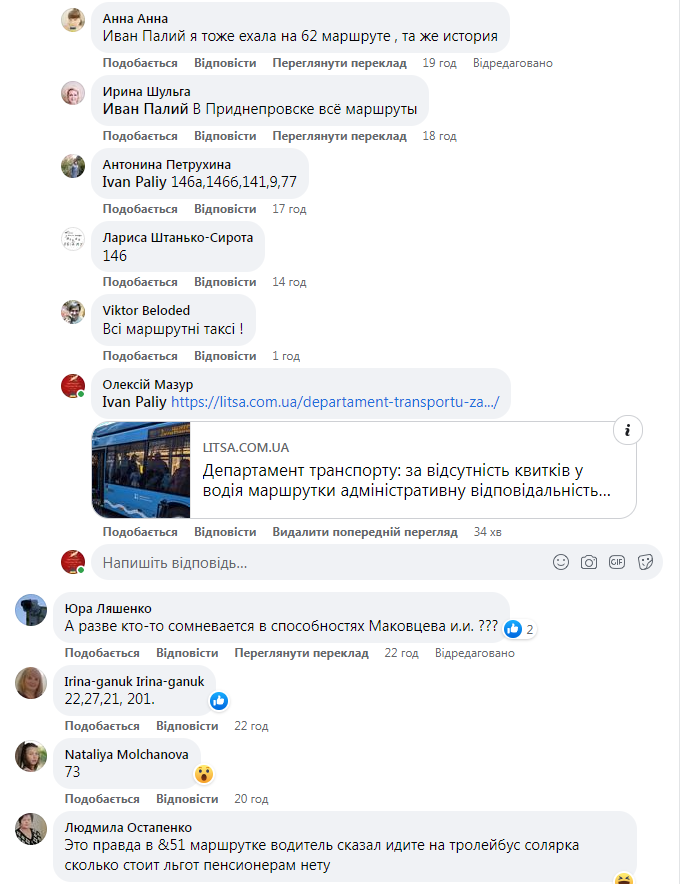Open the emoji picker in reply box
Viewport: 680px width, 884px height.
(x=561, y=562)
